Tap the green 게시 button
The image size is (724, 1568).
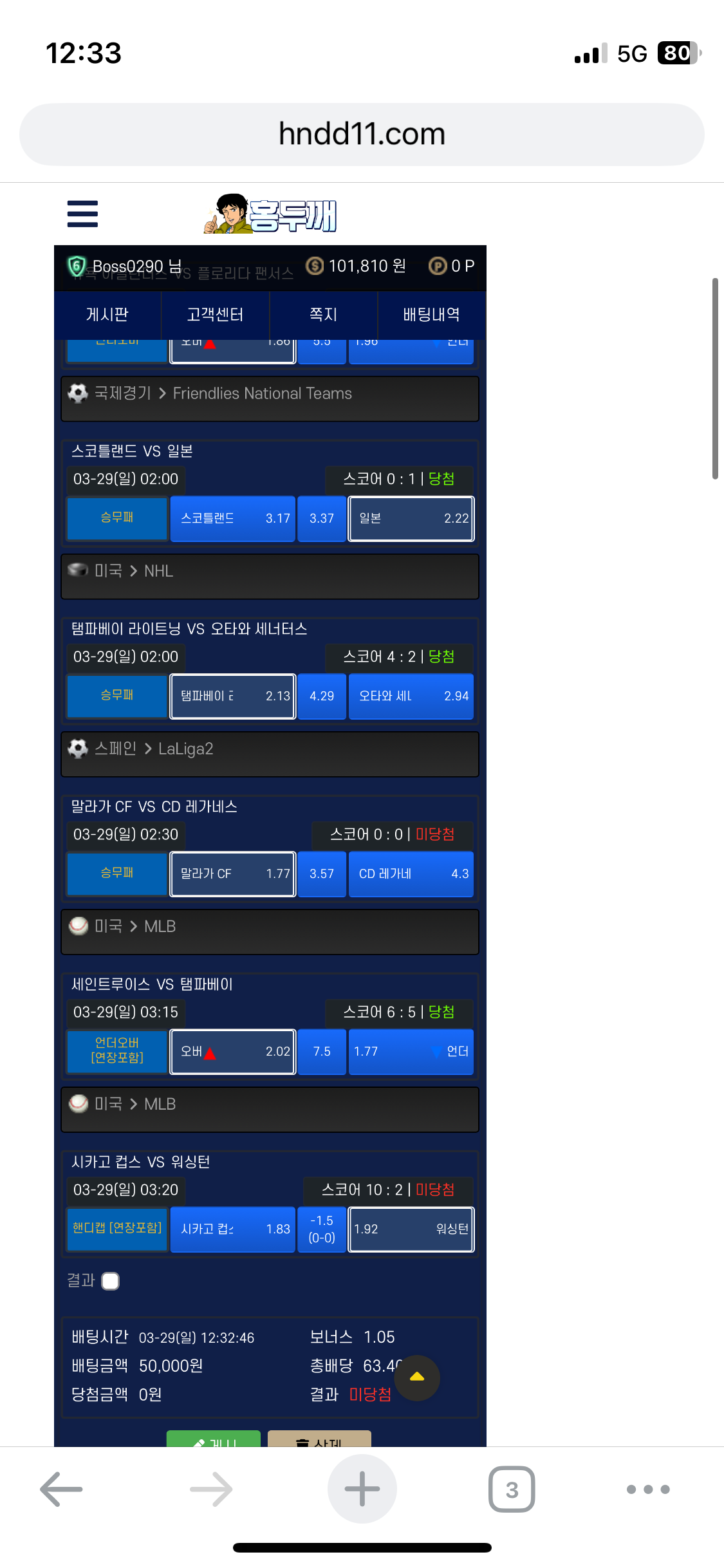point(214,1440)
